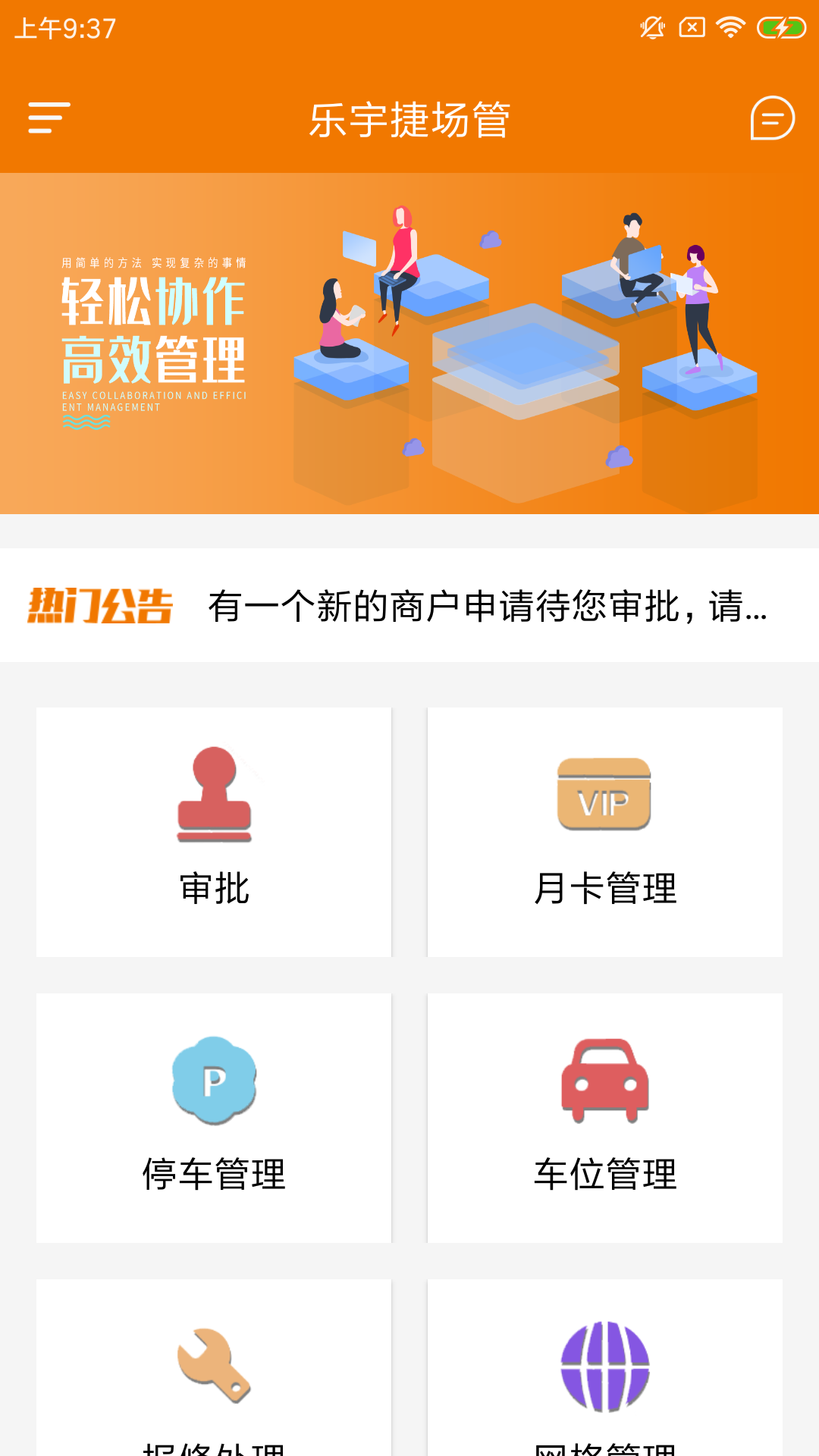Viewport: 819px width, 1456px height.
Task: Click the new merchant approval announcement text
Action: pos(485,607)
